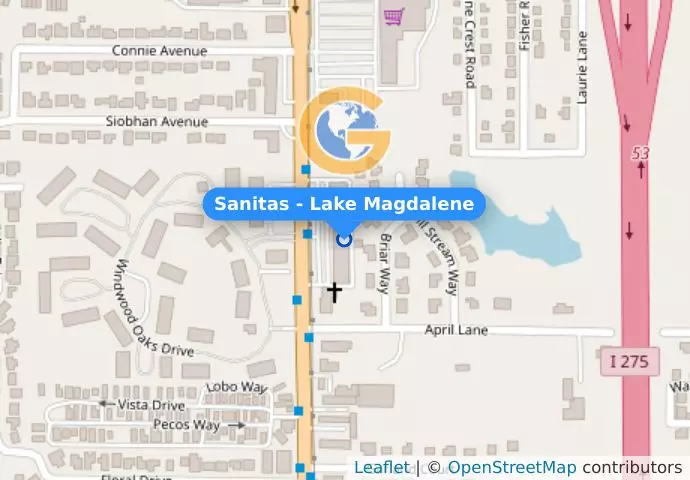Image resolution: width=690 pixels, height=480 pixels.
Task: Tap the Sanitas - Lake Magdalene map marker
Action: [344, 238]
